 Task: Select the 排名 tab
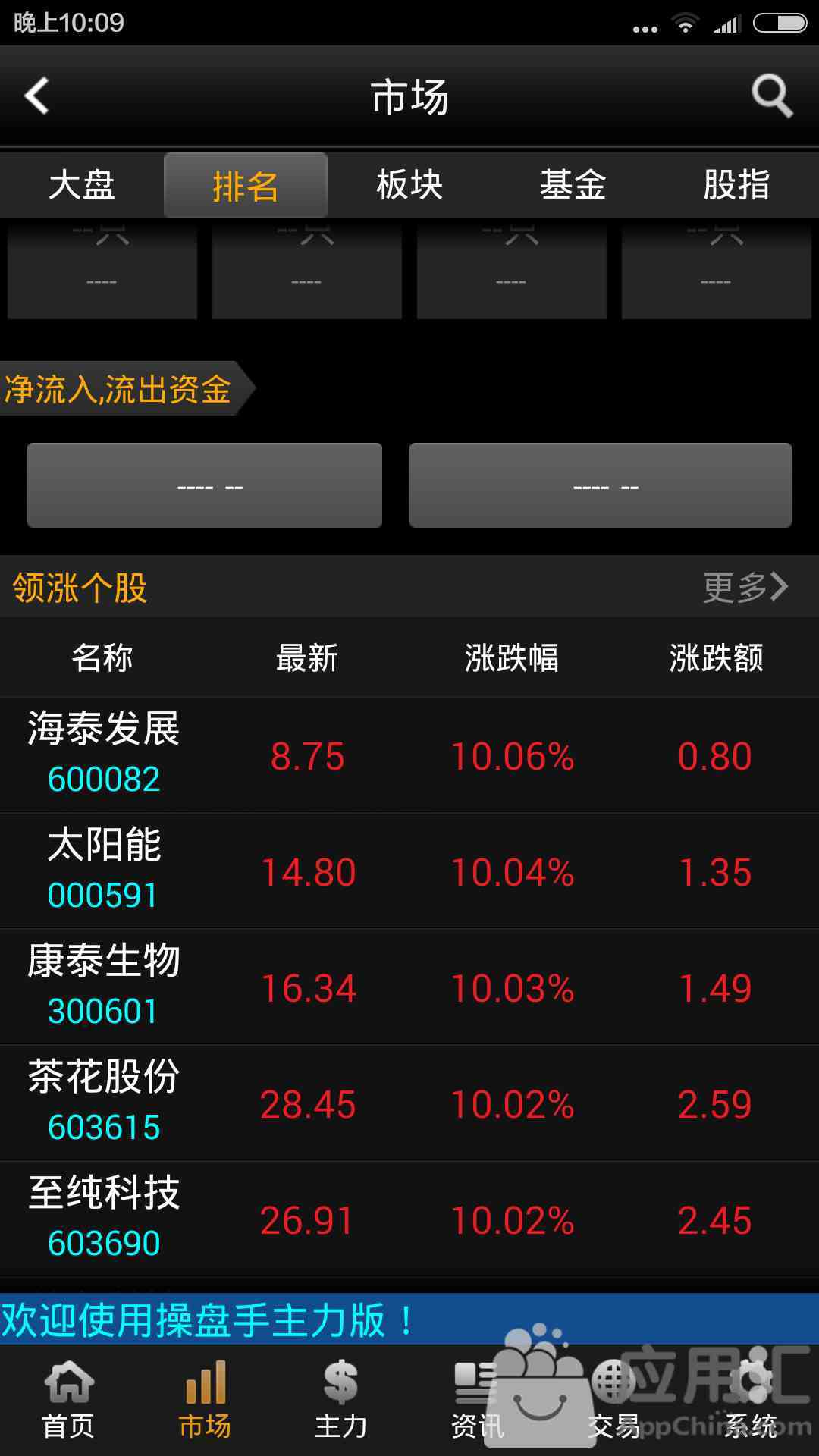point(246,185)
